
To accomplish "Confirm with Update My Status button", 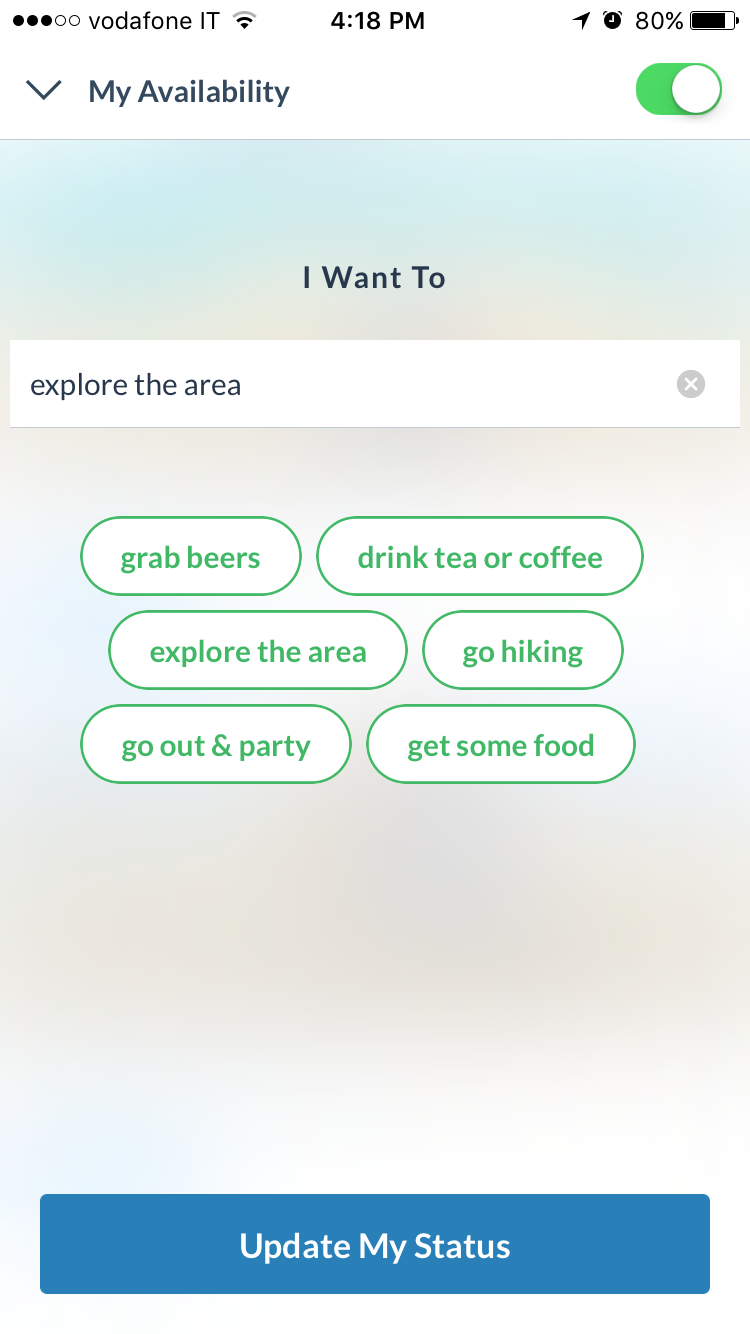I will click(375, 1244).
